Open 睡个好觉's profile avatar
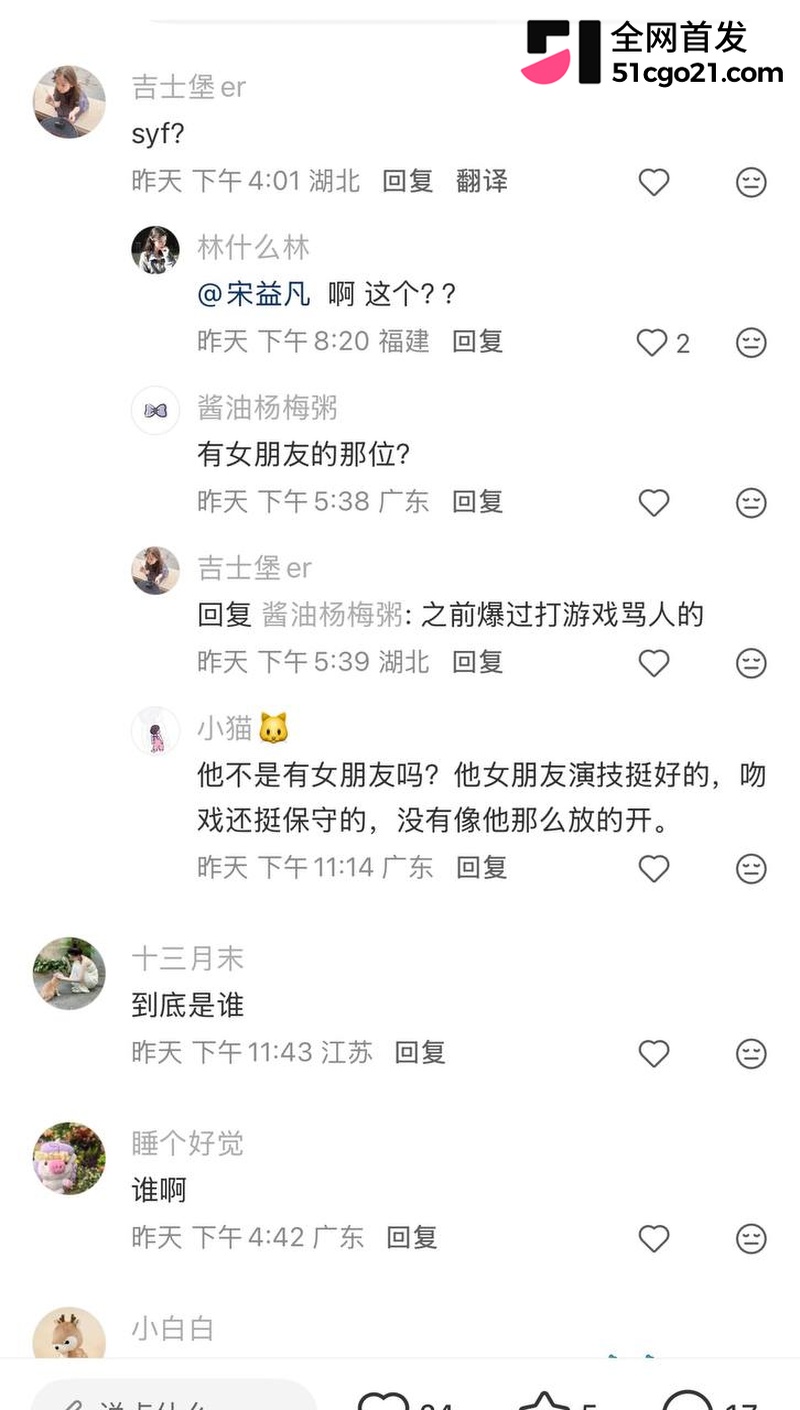The width and height of the screenshot is (800, 1410). pyautogui.click(x=69, y=1158)
